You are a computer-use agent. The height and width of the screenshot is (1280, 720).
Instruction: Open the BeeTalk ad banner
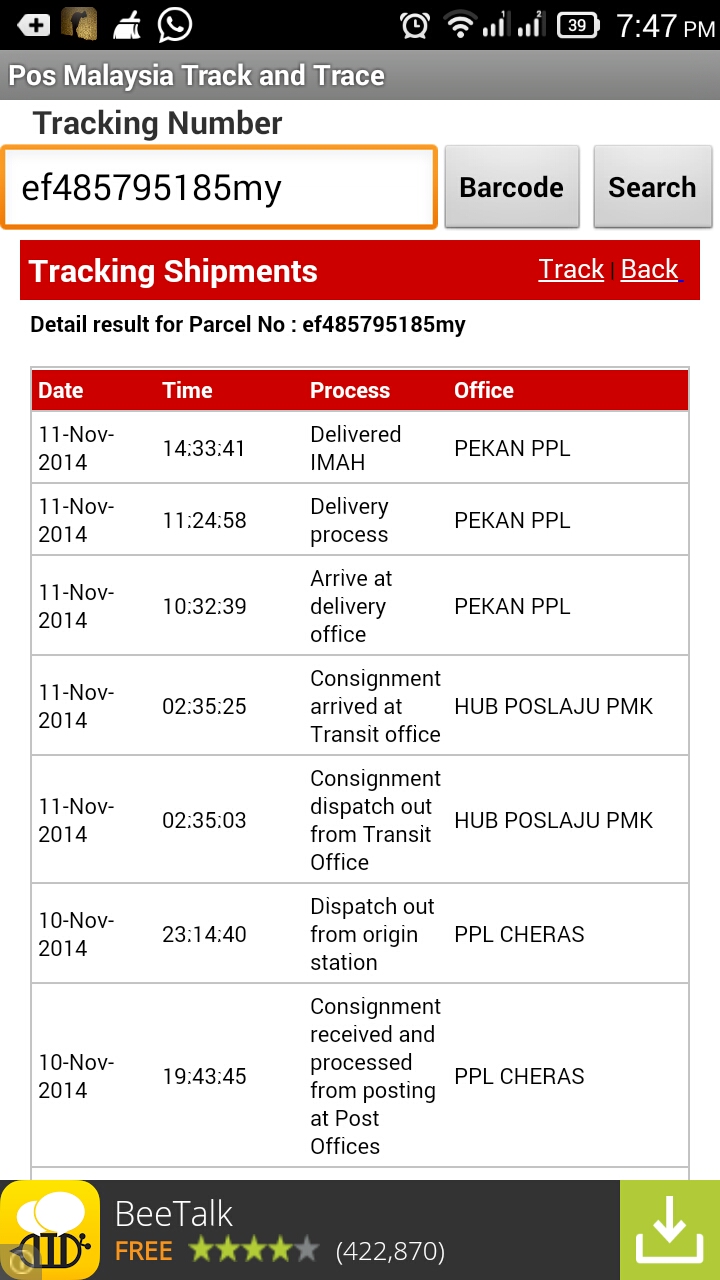(x=300, y=1230)
